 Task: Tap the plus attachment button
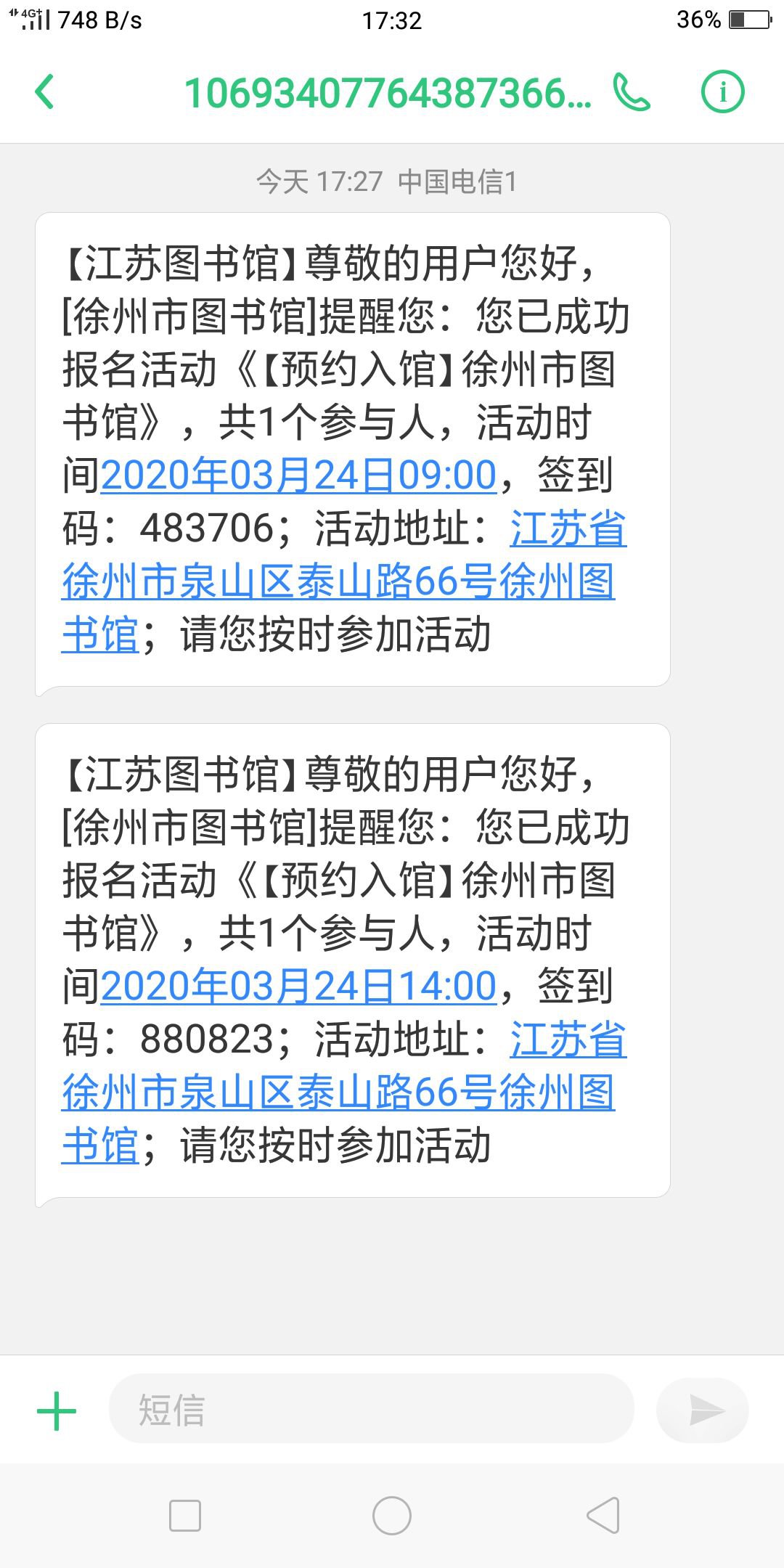click(x=56, y=1410)
